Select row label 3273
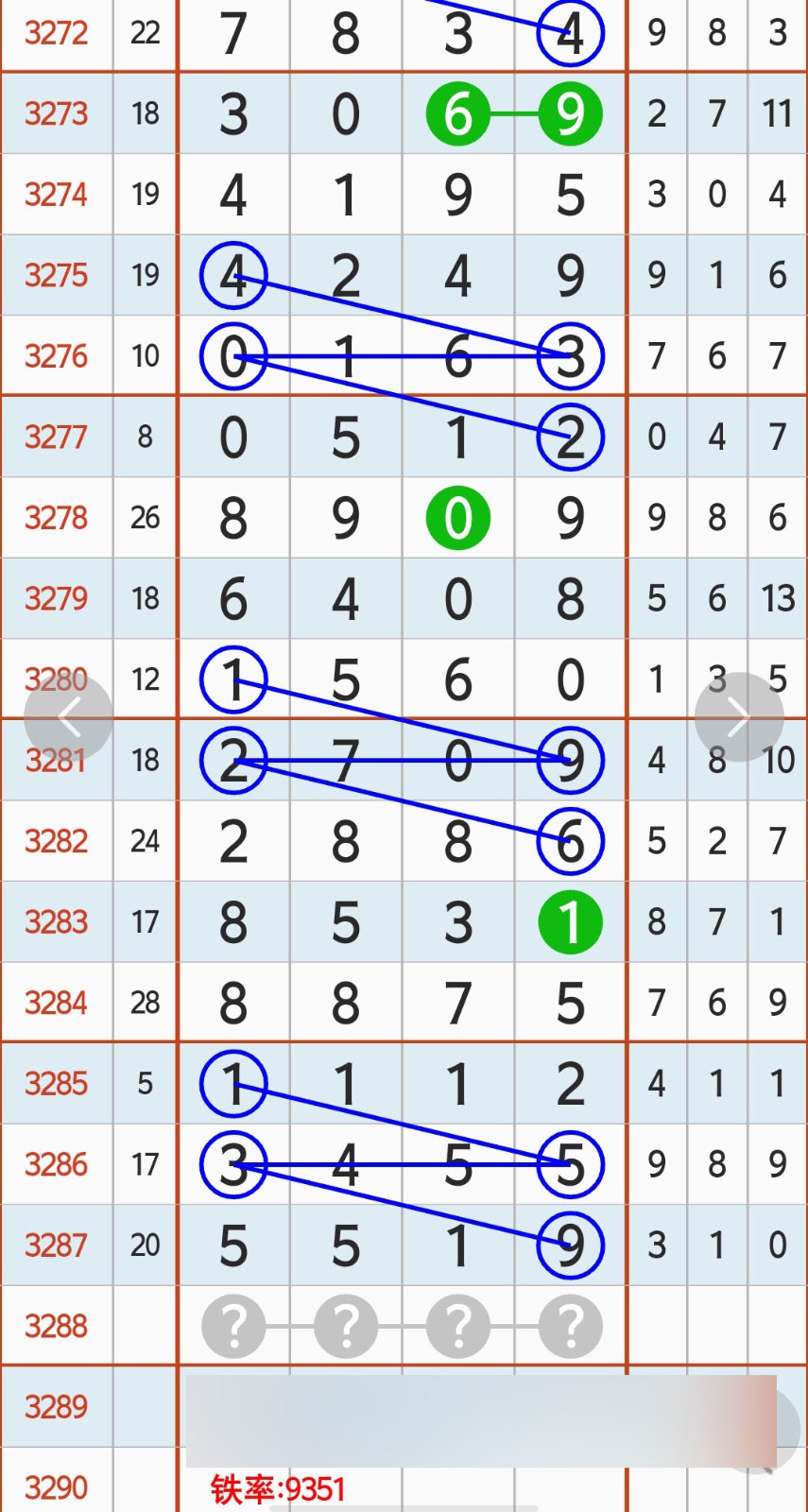The width and height of the screenshot is (808, 1512). pyautogui.click(x=56, y=113)
